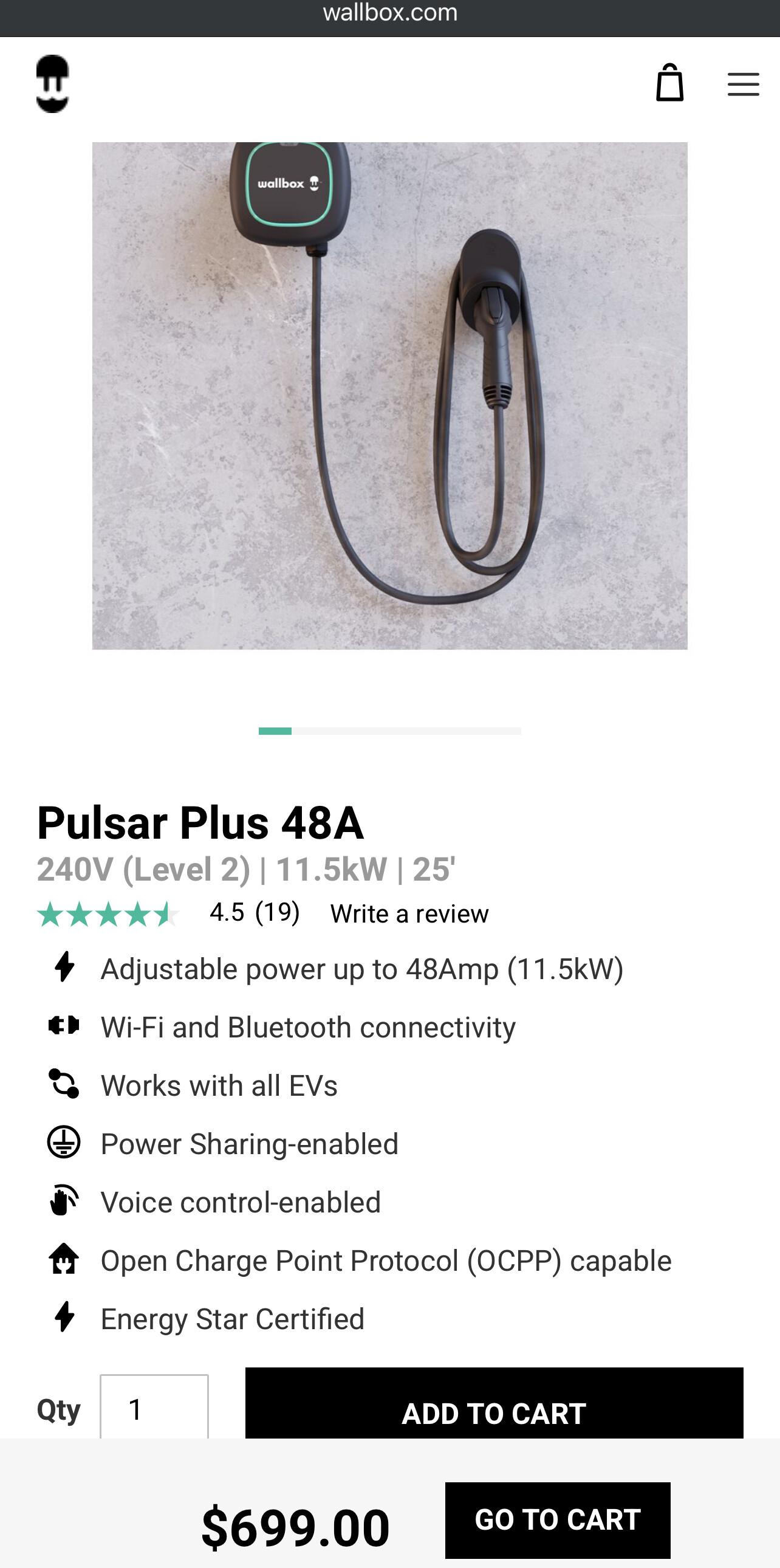
Task: Open the hamburger menu
Action: (x=743, y=84)
